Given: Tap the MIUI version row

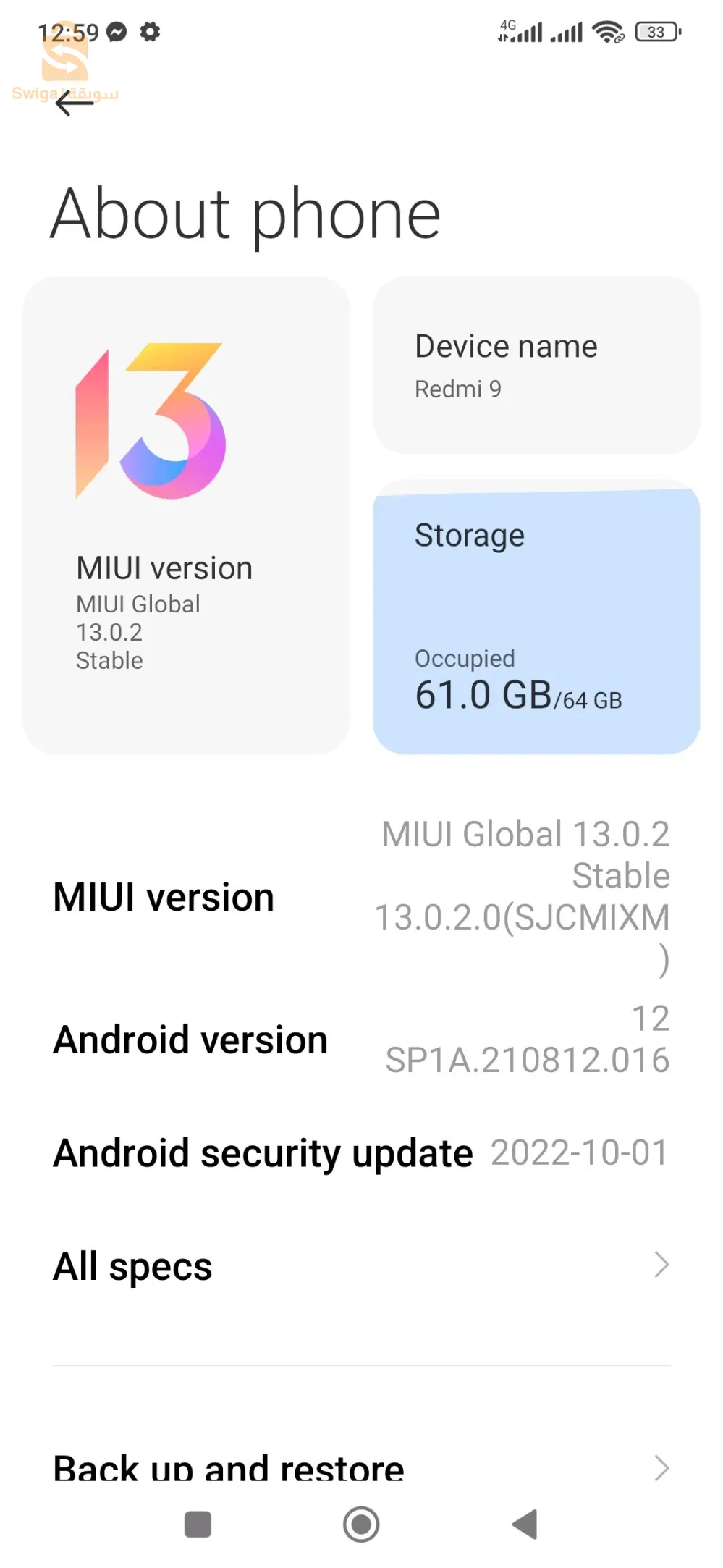Looking at the screenshot, I should coord(361,897).
